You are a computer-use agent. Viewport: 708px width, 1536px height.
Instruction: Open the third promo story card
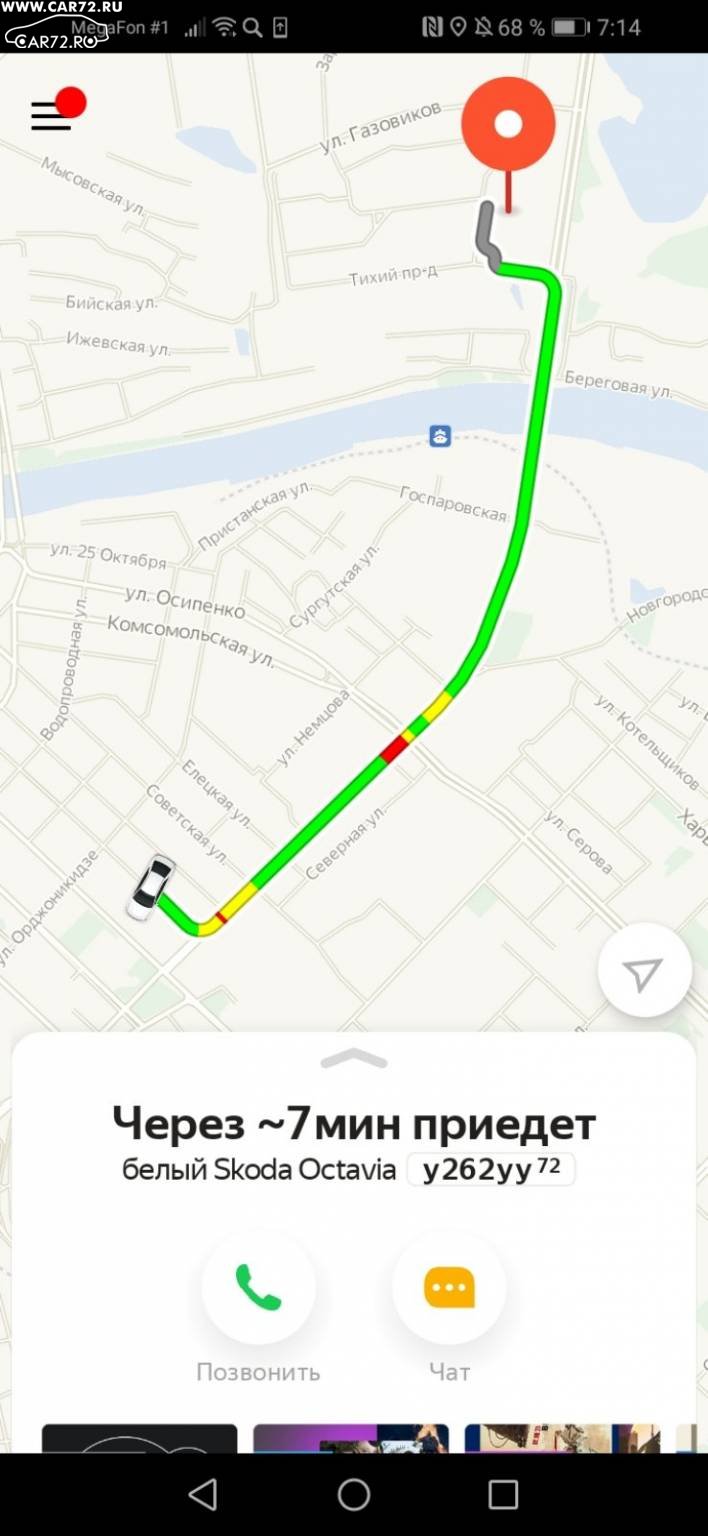point(562,1438)
